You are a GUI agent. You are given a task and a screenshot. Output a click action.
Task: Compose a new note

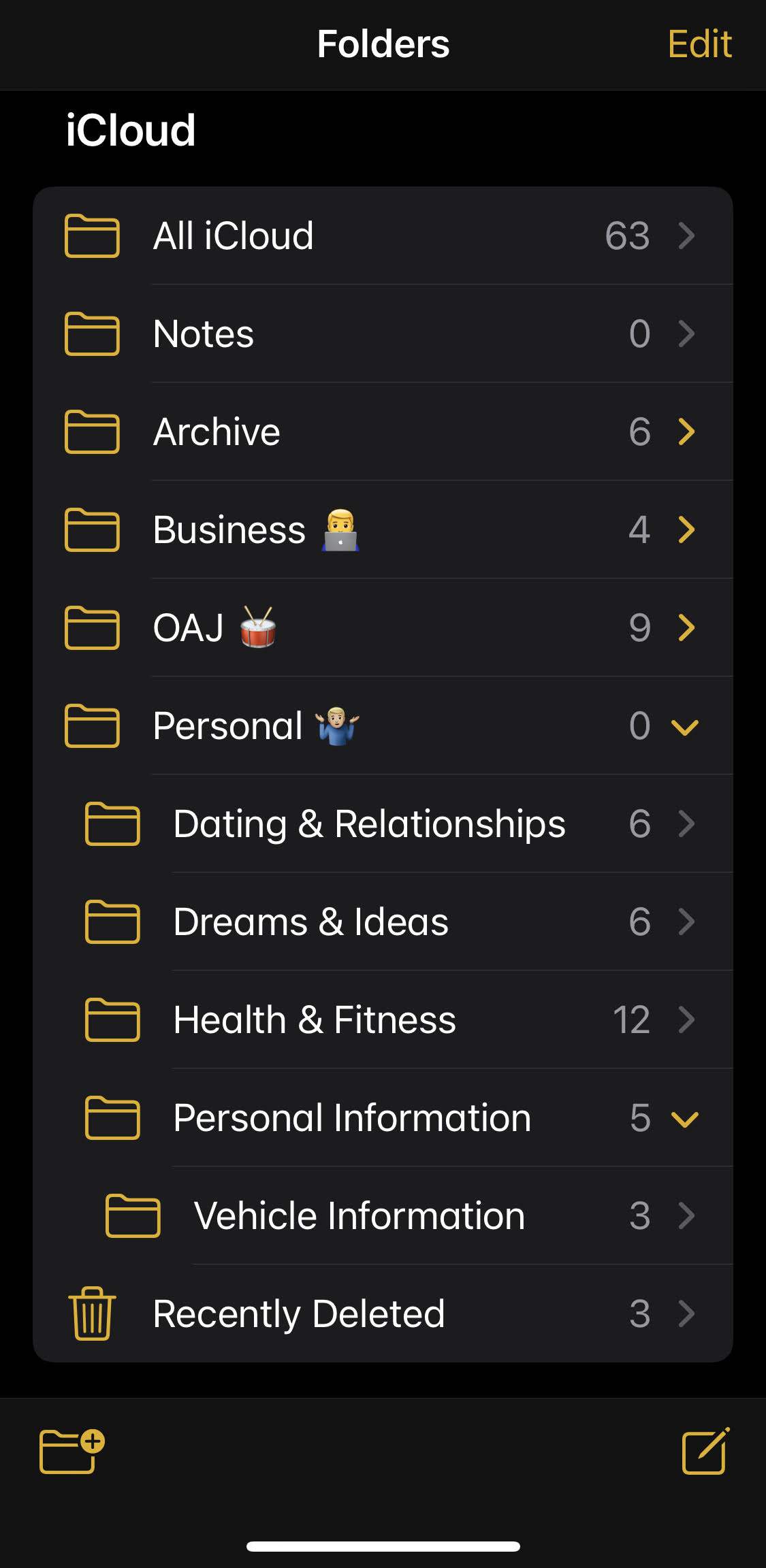point(705,1451)
